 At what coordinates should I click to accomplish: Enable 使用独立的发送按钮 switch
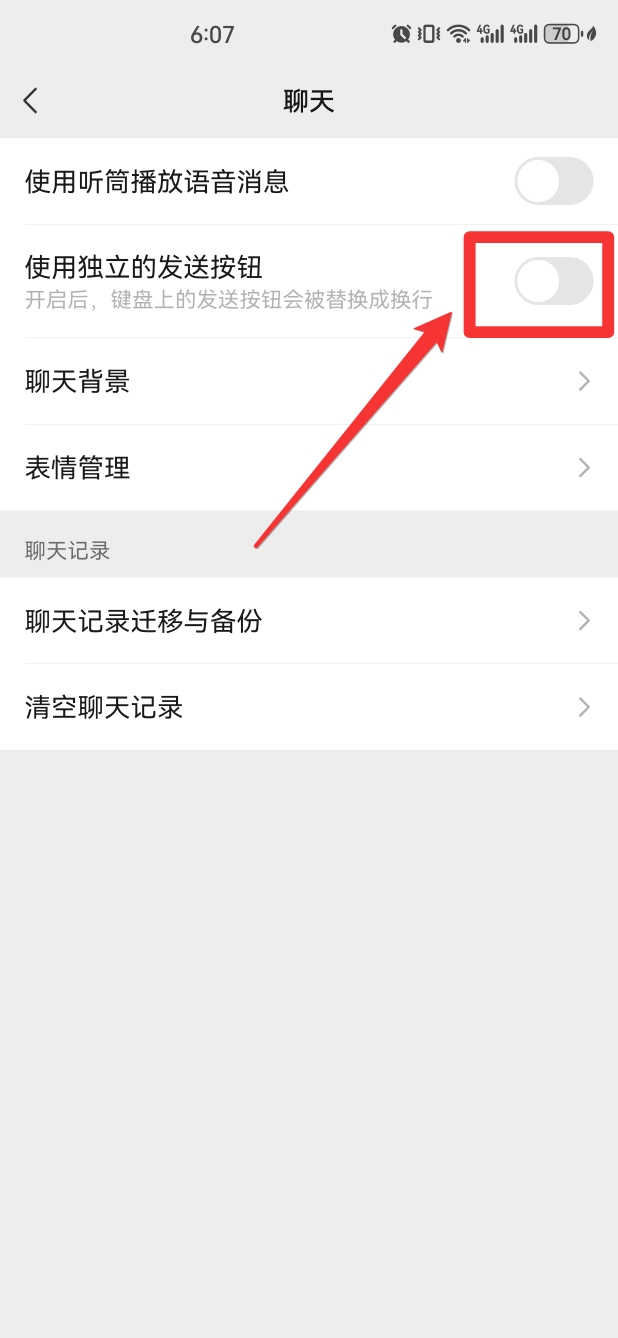click(554, 281)
